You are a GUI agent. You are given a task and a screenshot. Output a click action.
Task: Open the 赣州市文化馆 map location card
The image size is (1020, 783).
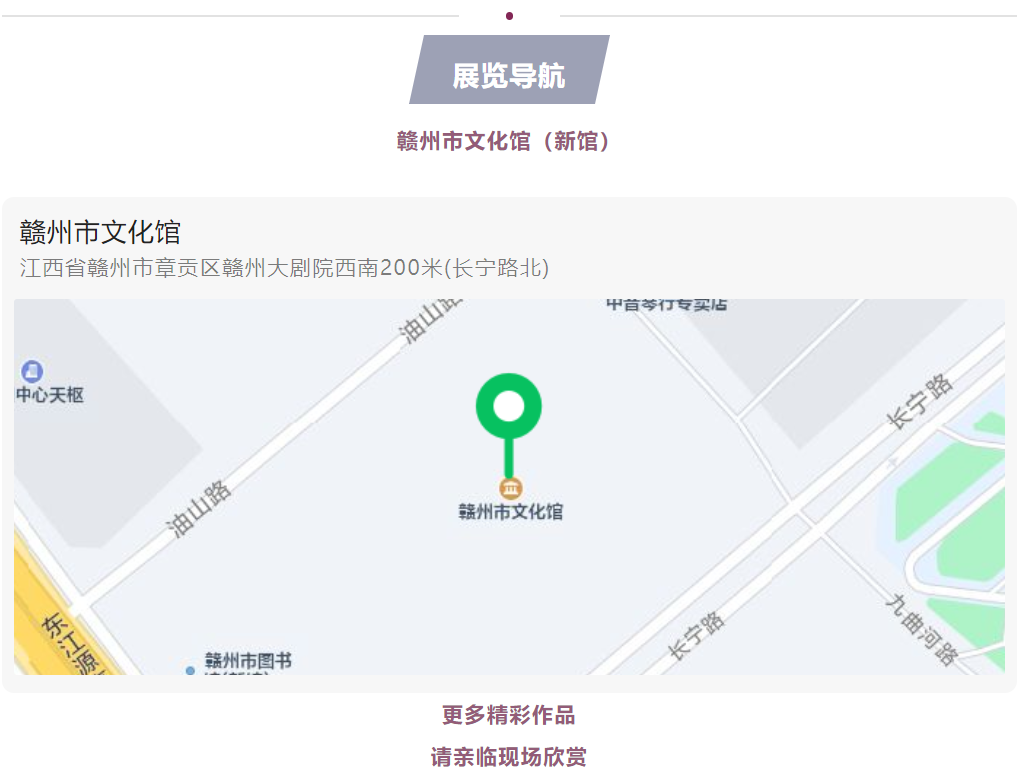(x=100, y=233)
